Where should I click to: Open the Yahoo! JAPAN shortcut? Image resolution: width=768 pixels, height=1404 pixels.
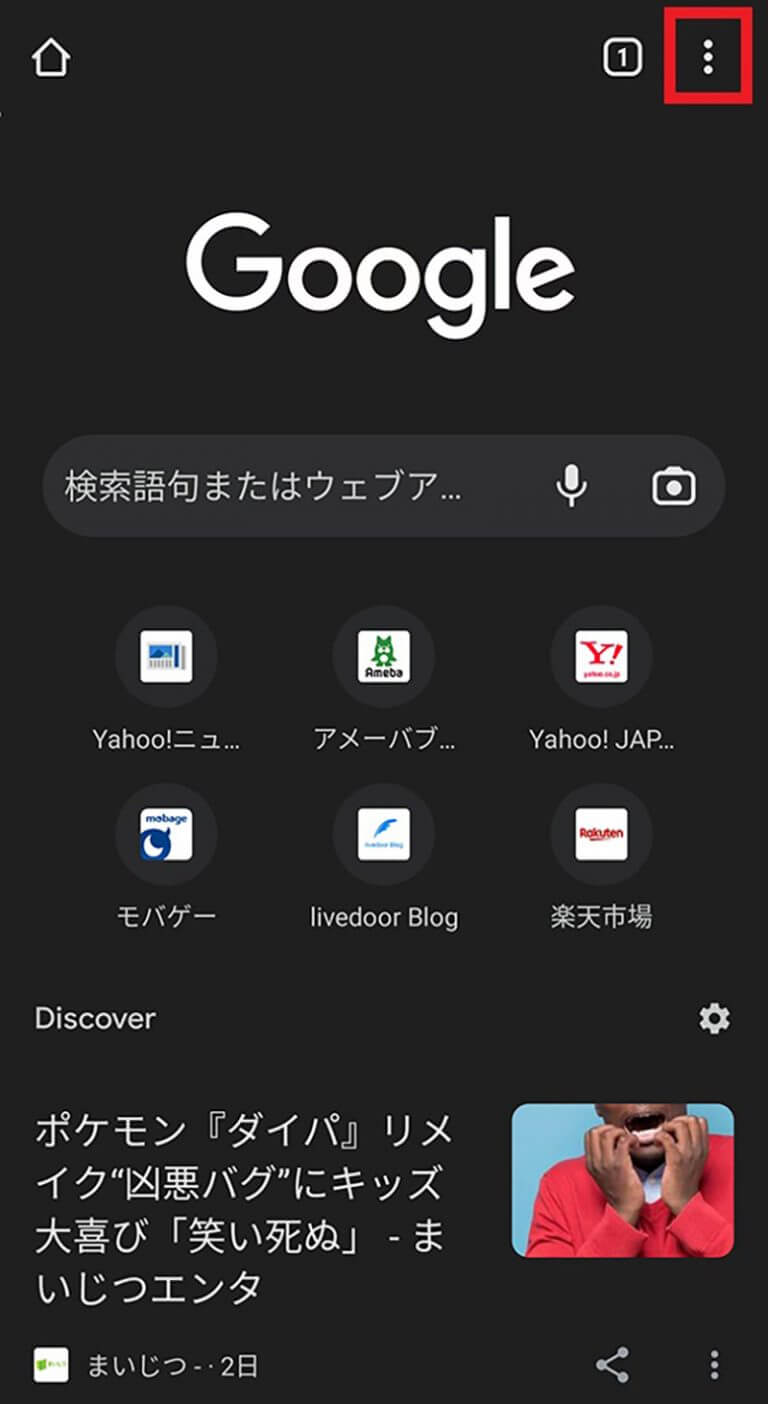point(600,656)
